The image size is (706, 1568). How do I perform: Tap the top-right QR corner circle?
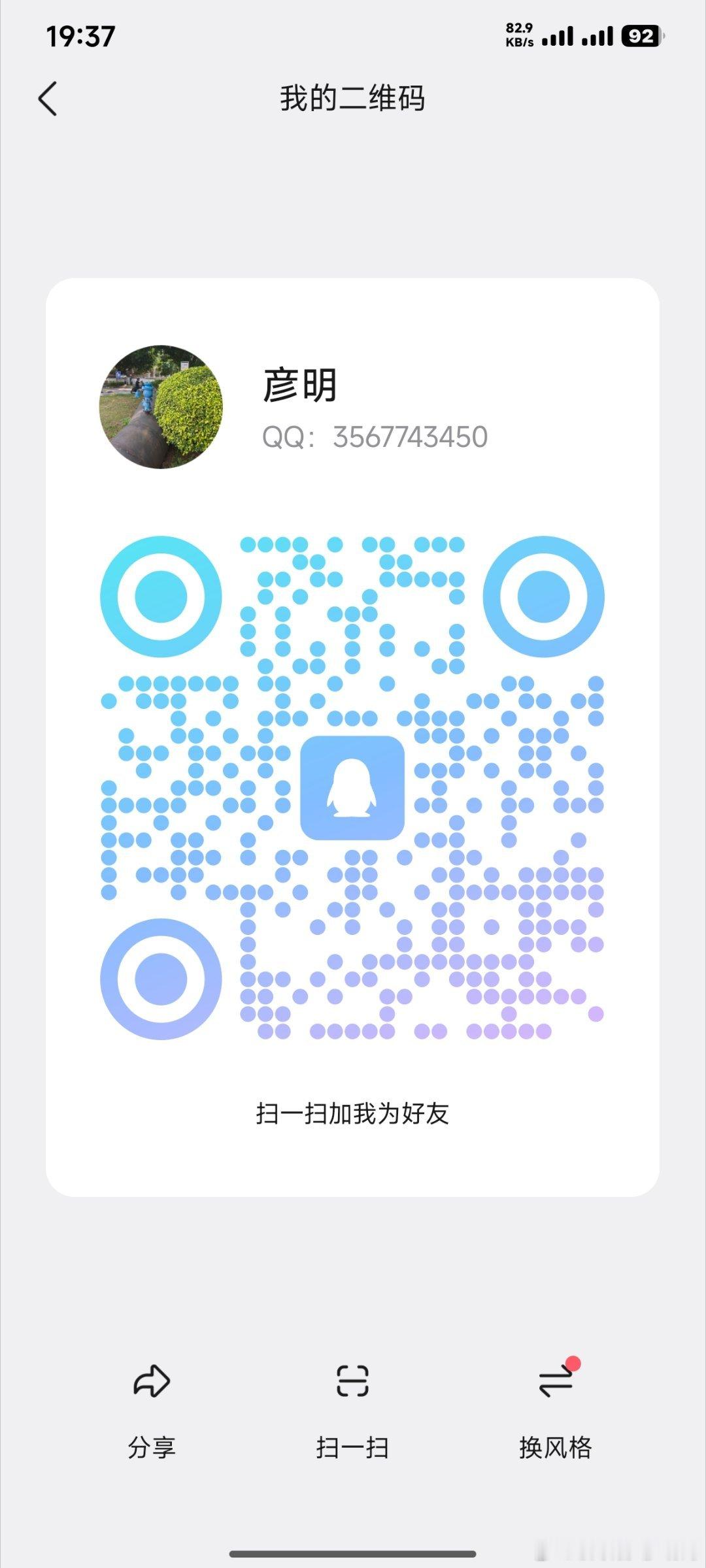pos(545,596)
